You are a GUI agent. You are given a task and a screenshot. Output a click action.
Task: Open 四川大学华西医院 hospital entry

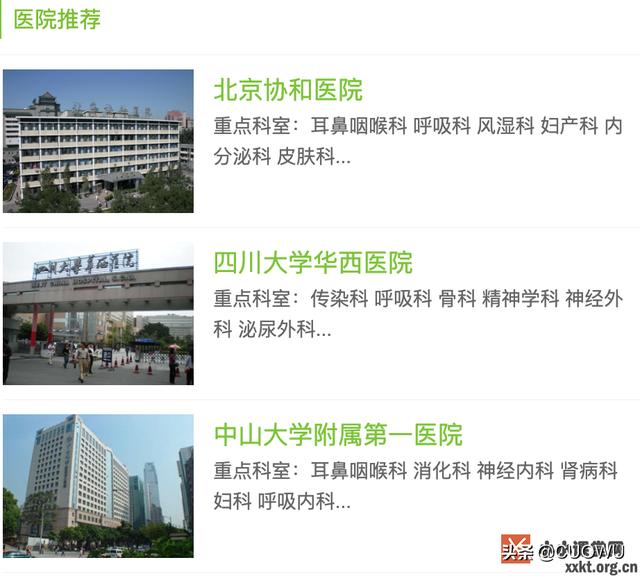click(313, 263)
